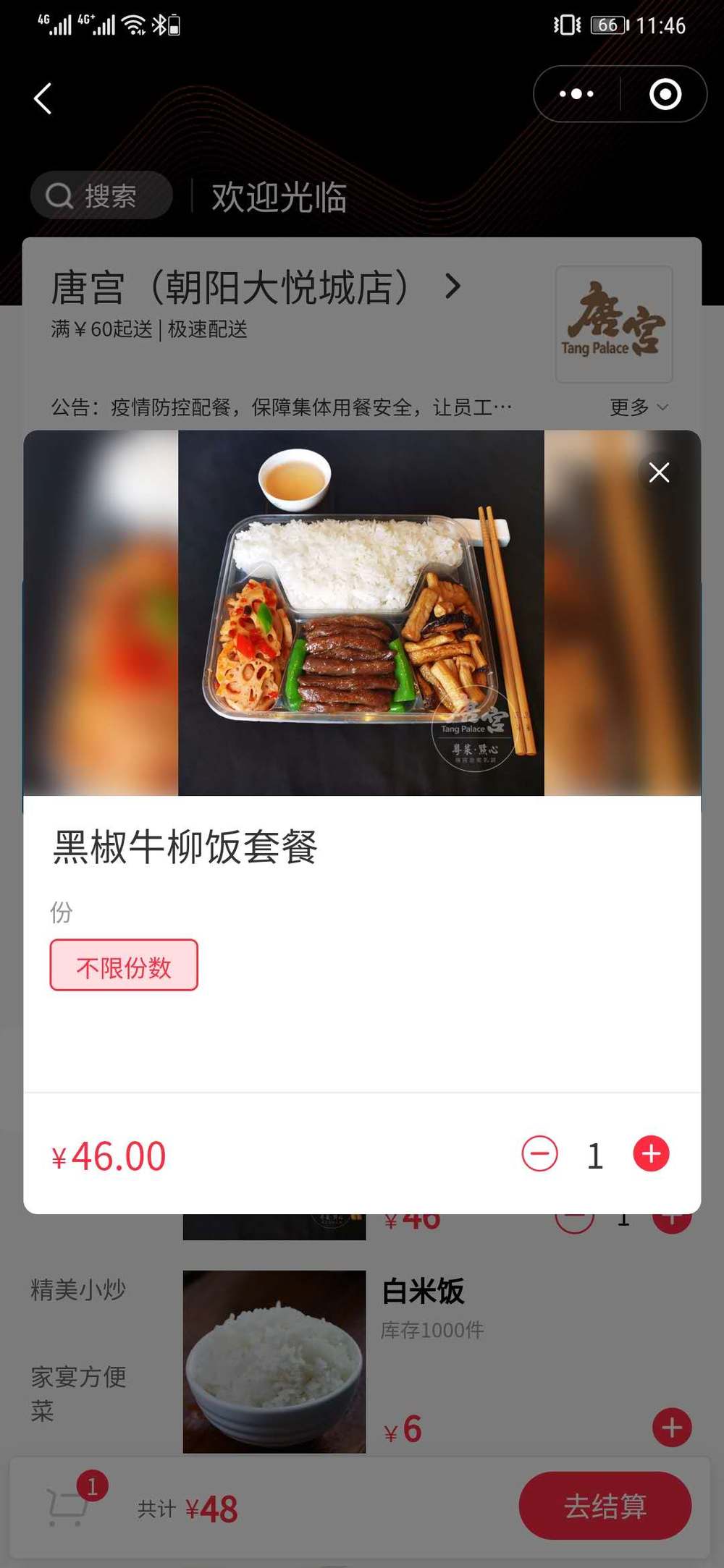Switch to the 家宴方便菜 category
Image resolution: width=724 pixels, height=1568 pixels.
point(78,1394)
